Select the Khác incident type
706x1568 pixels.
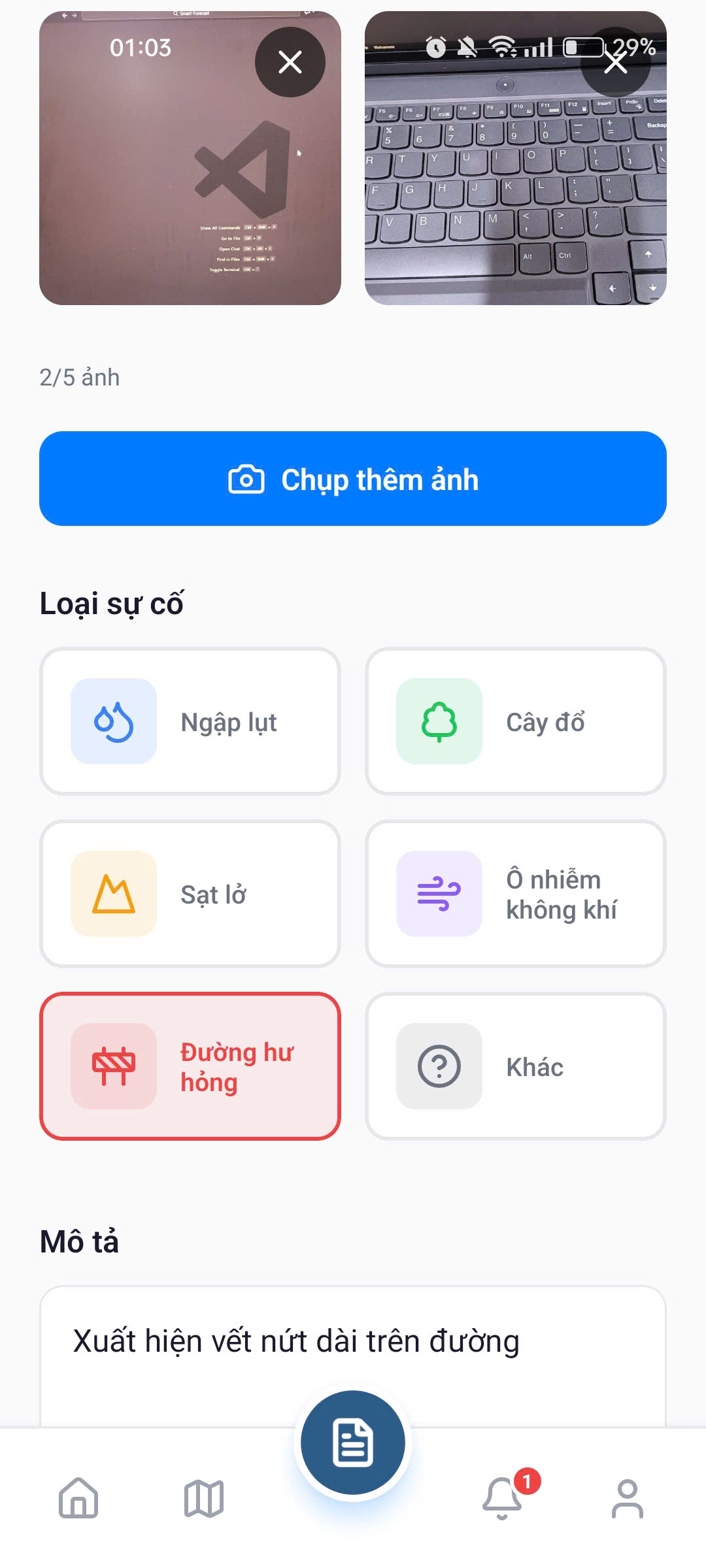(x=516, y=1066)
